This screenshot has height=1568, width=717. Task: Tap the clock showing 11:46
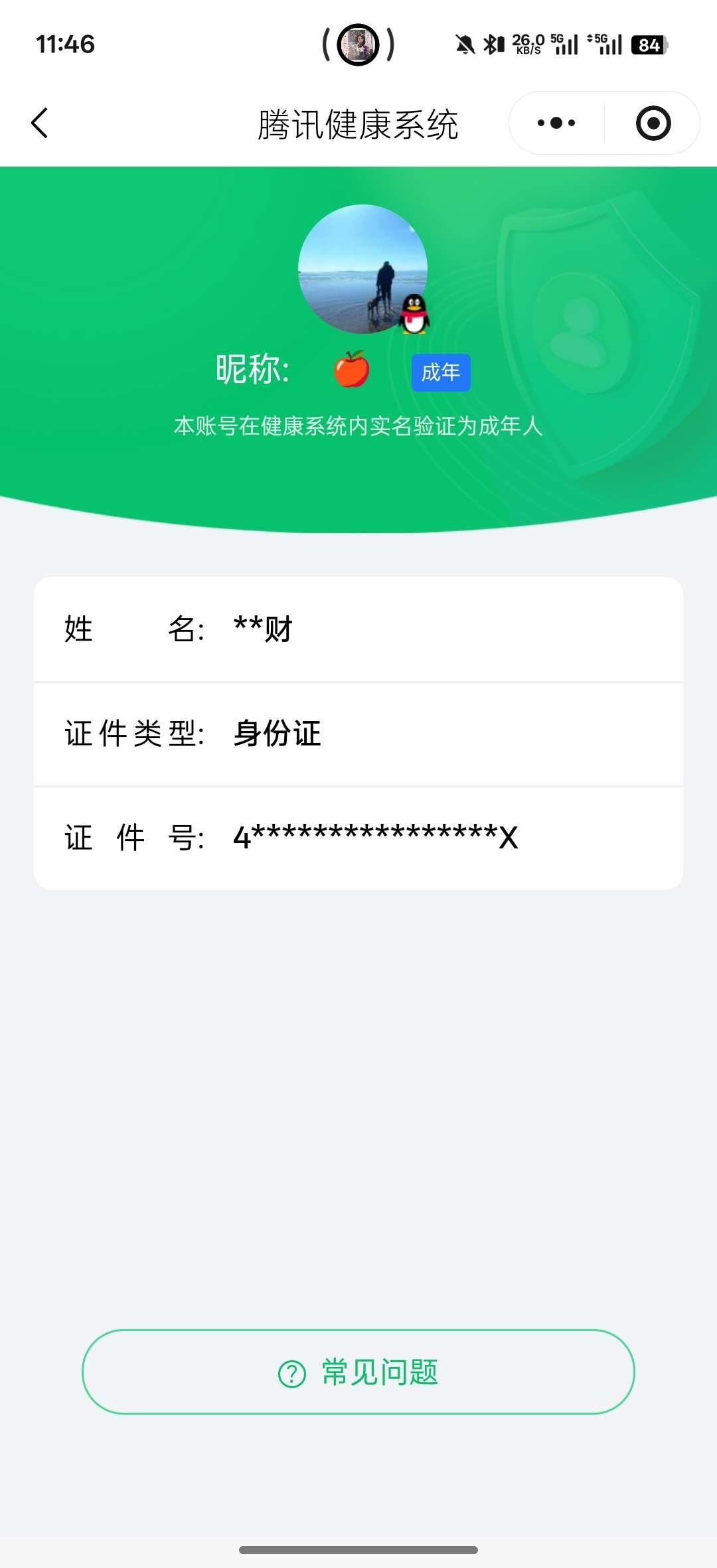tap(64, 44)
